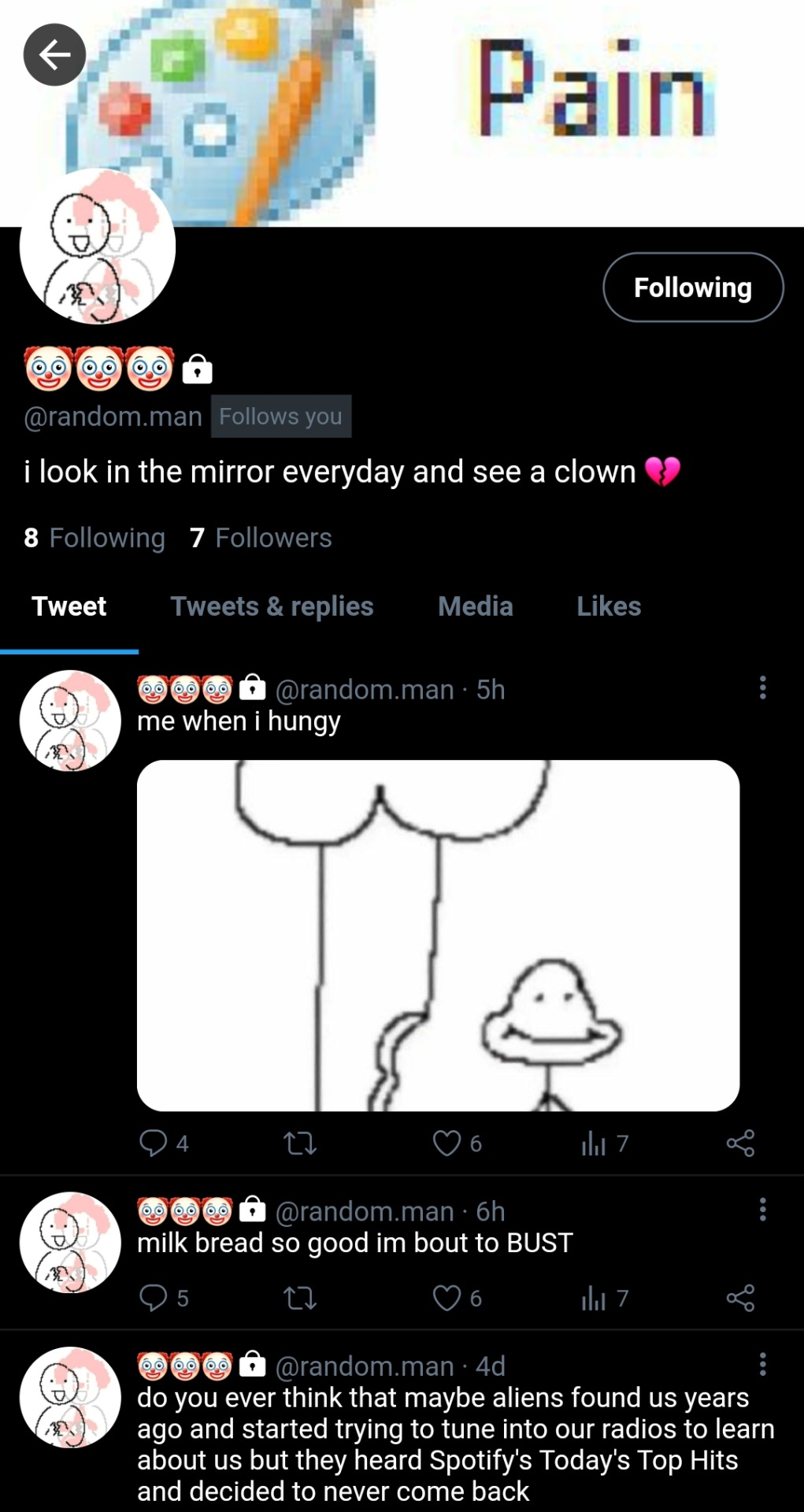Open overflow menu on the 'milk bread' tweet
804x1512 pixels.
tap(762, 1210)
